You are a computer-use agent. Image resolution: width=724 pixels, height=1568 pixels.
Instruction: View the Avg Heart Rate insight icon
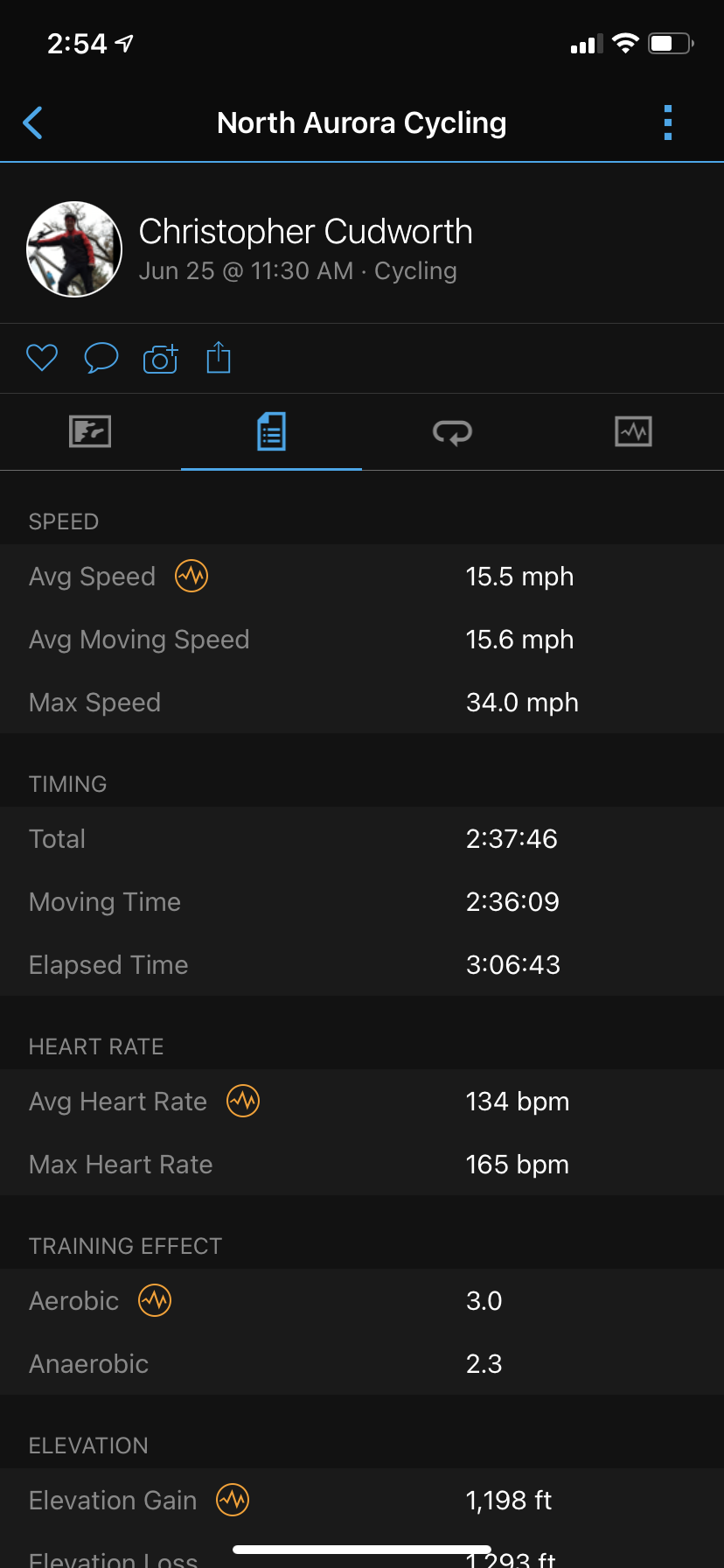tap(243, 1101)
